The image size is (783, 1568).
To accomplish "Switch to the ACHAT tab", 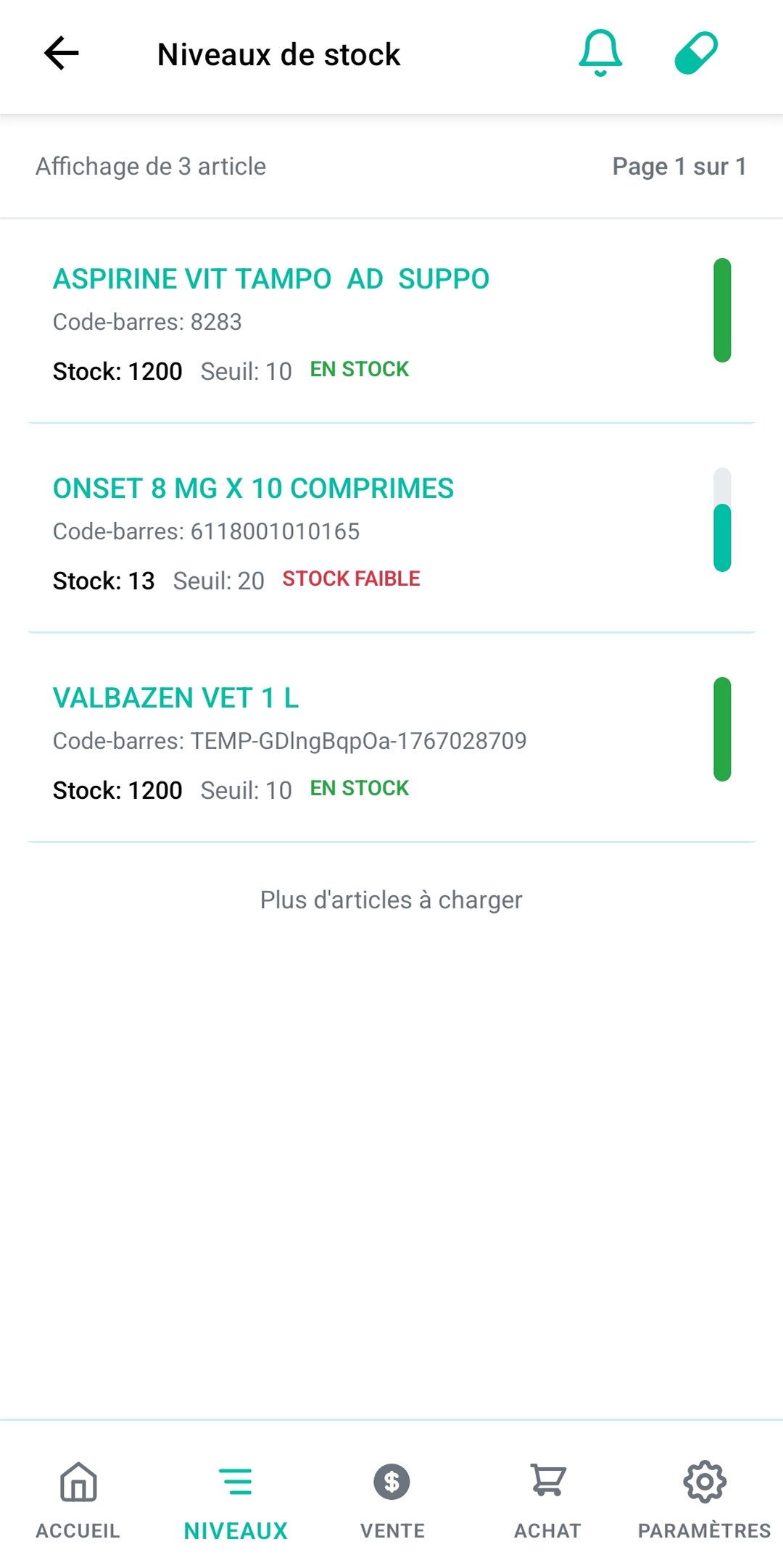I will click(x=547, y=1531).
